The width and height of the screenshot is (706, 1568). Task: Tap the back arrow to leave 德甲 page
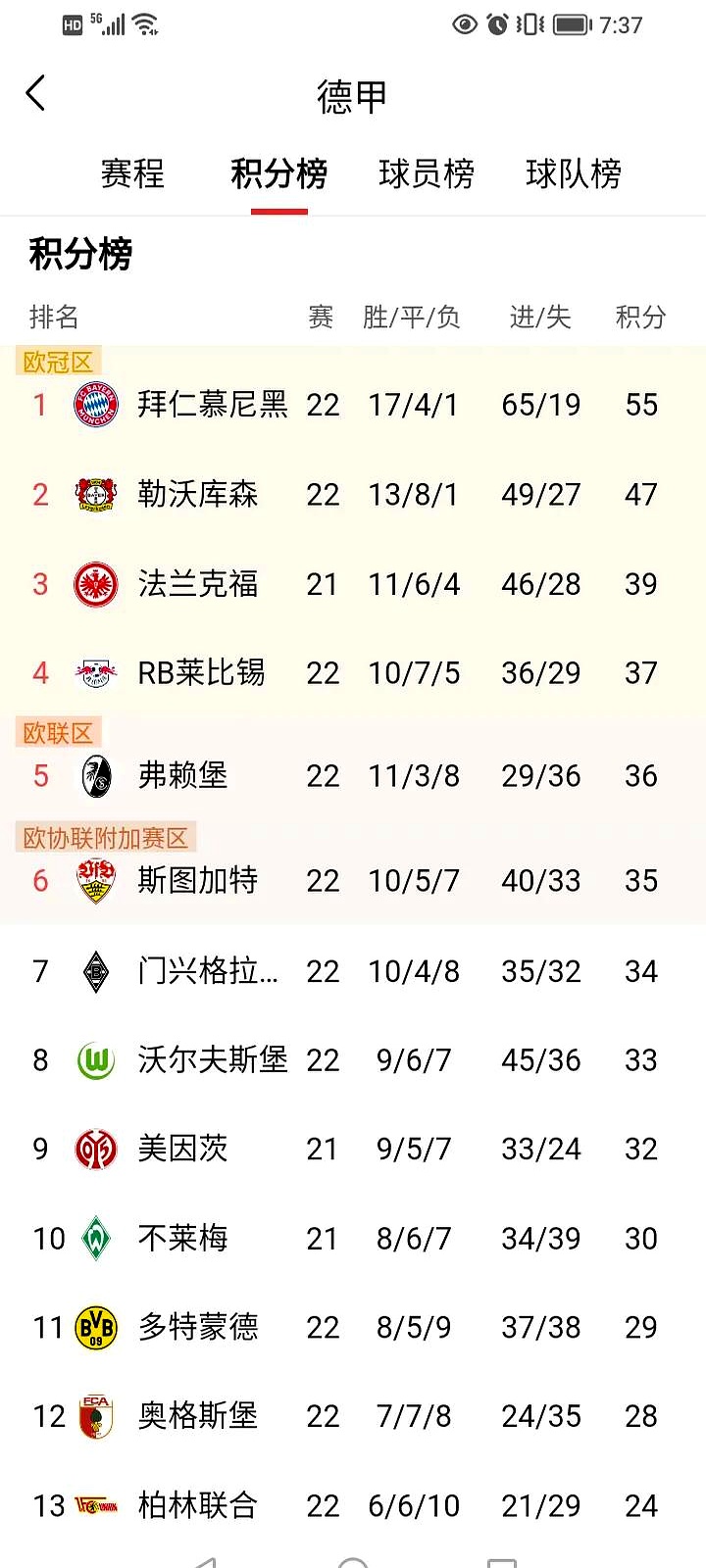[35, 93]
